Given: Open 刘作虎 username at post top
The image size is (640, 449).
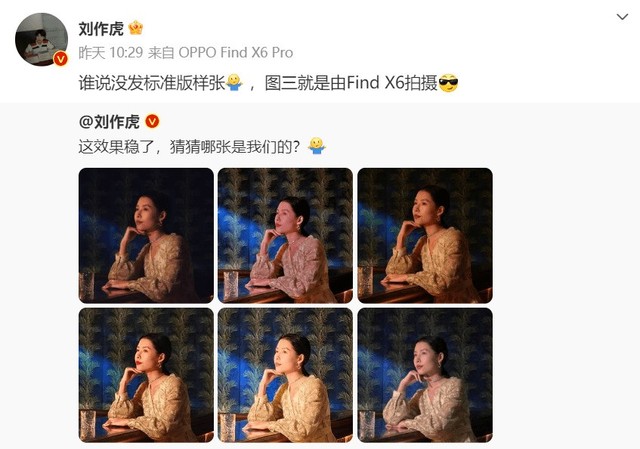Looking at the screenshot, I should [x=101, y=28].
